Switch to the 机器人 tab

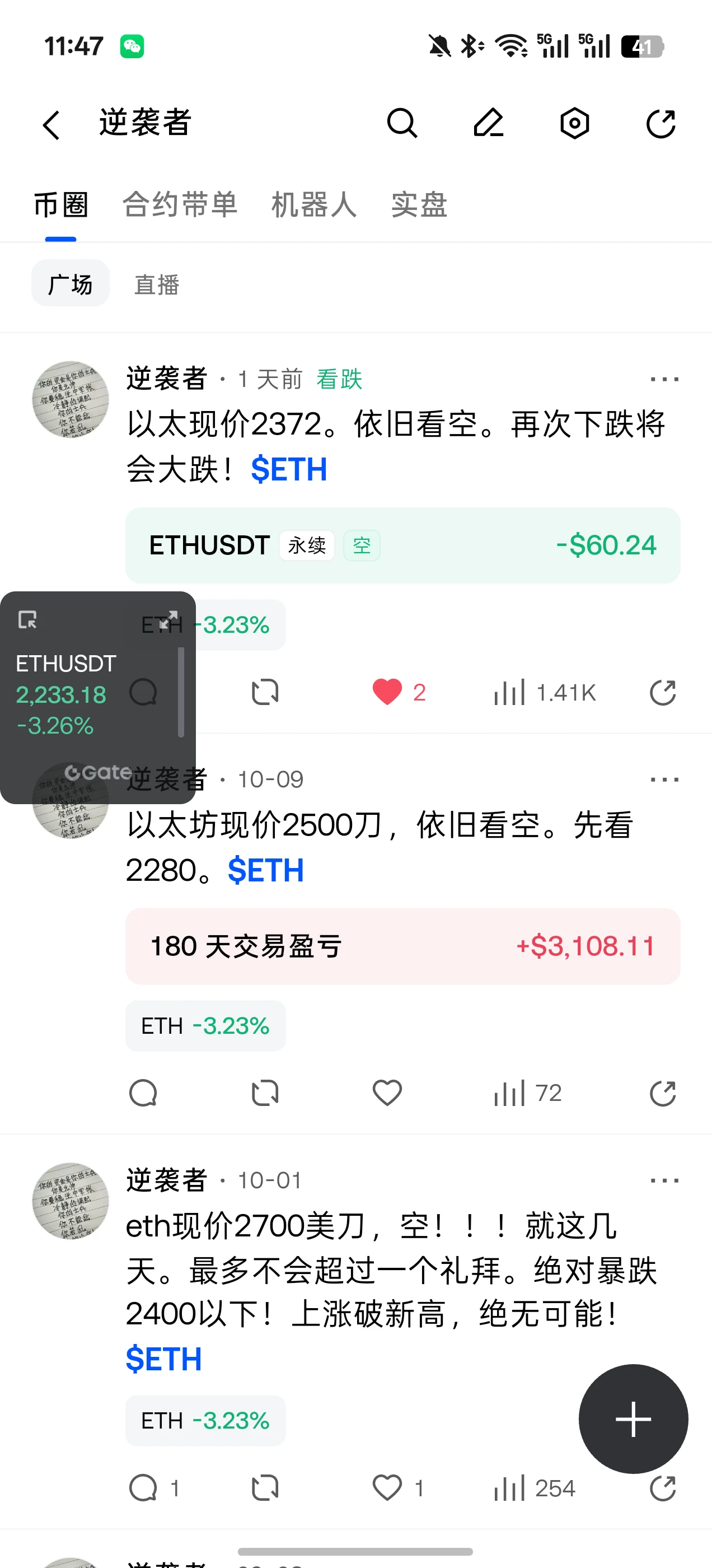[x=314, y=204]
